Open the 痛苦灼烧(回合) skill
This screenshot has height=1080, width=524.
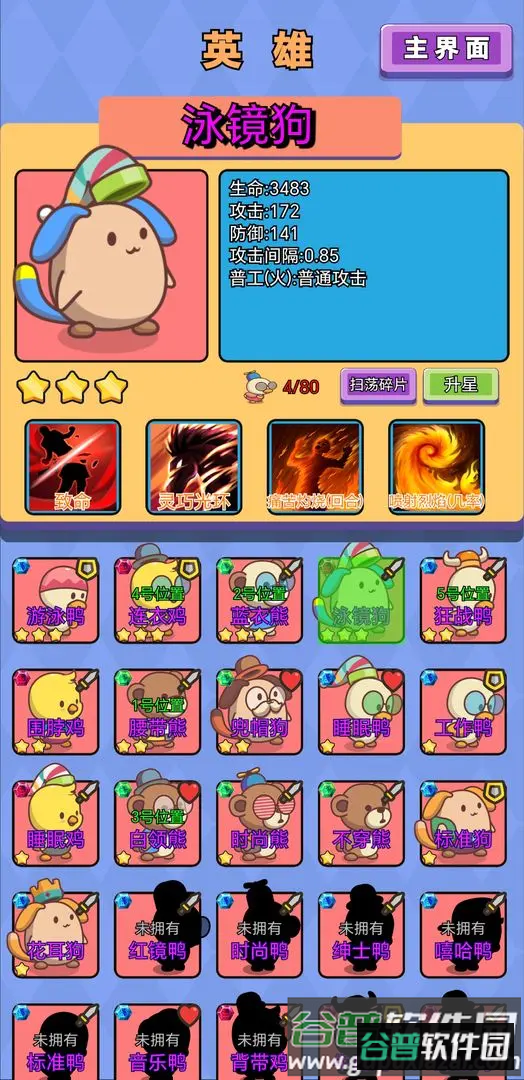pyautogui.click(x=315, y=468)
